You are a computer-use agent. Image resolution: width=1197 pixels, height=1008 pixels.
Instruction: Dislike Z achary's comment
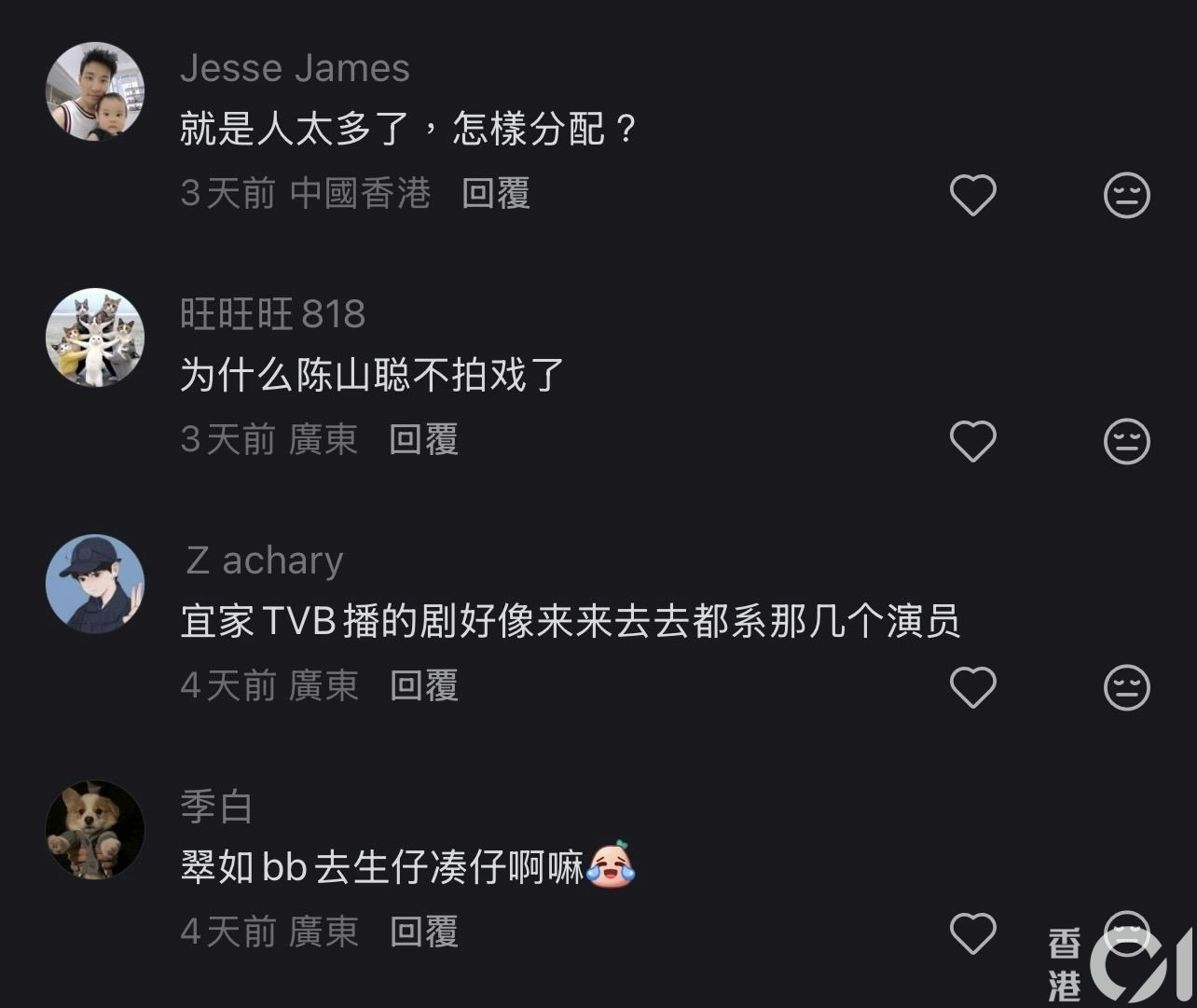[x=1126, y=687]
